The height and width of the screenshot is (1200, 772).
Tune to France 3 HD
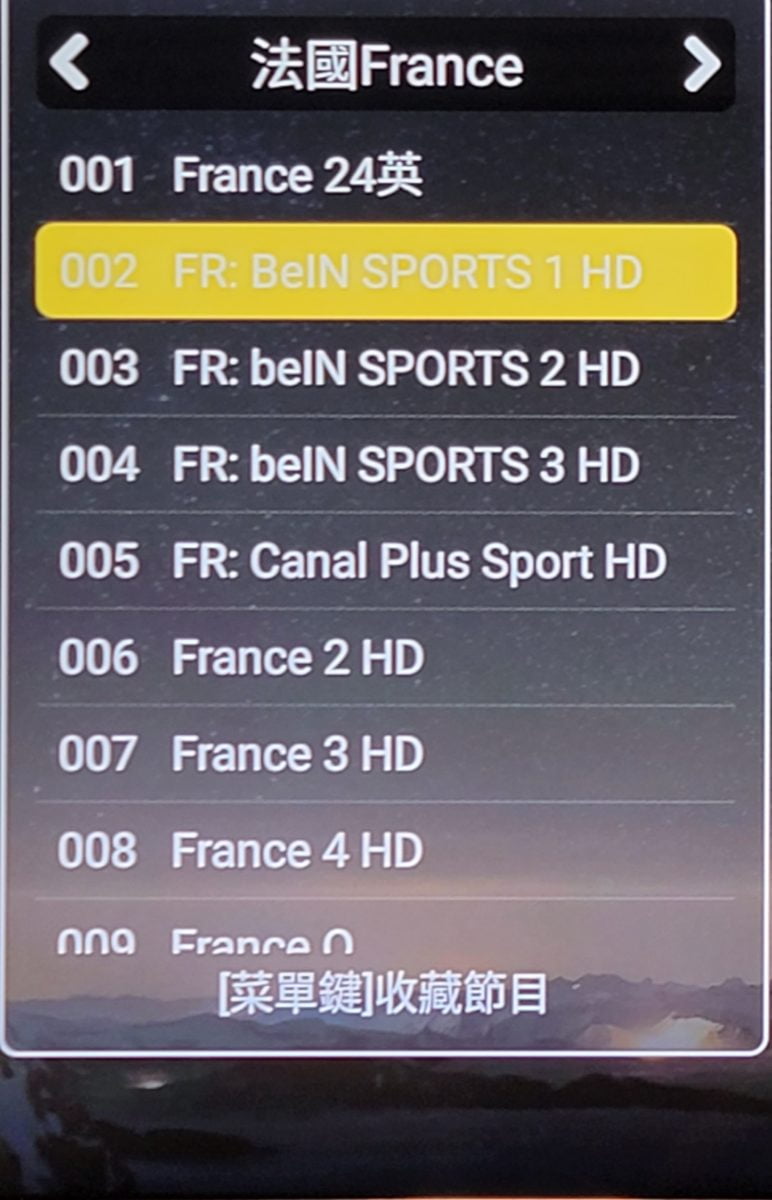(386, 754)
